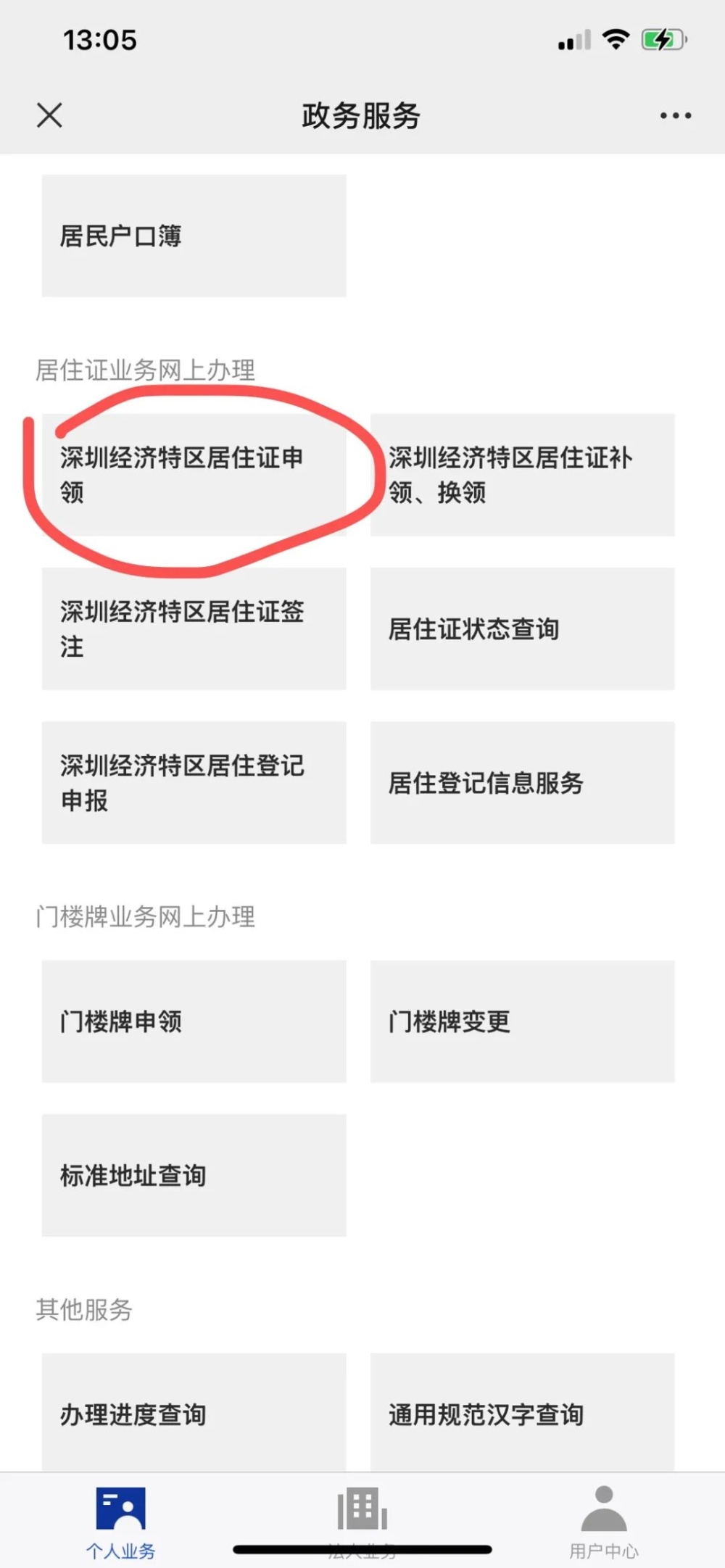Tap 标准地址查询
Screen dimensions: 725x1568
click(x=194, y=1175)
